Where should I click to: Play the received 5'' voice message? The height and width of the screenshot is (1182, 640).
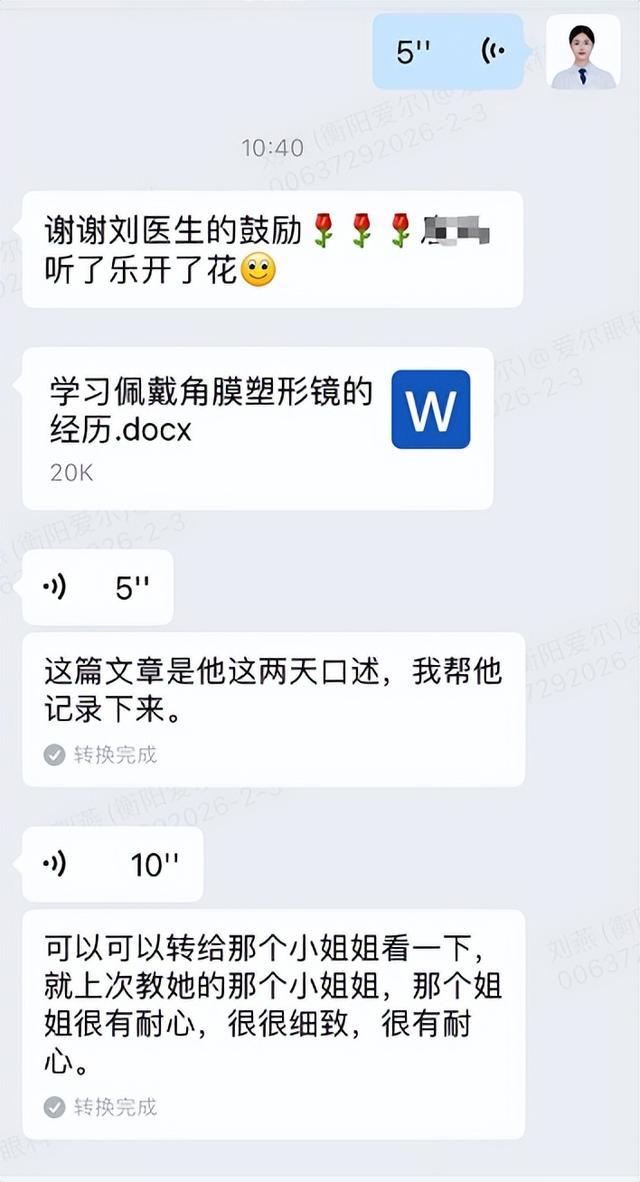point(97,587)
